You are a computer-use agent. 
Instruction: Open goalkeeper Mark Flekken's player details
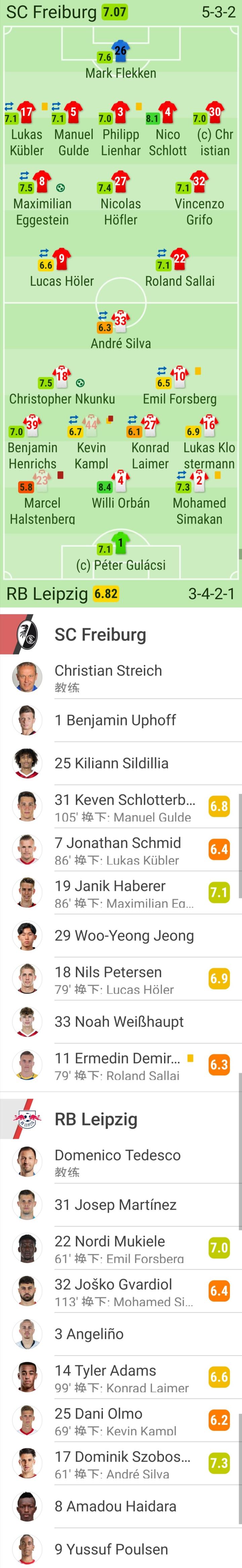click(x=120, y=61)
